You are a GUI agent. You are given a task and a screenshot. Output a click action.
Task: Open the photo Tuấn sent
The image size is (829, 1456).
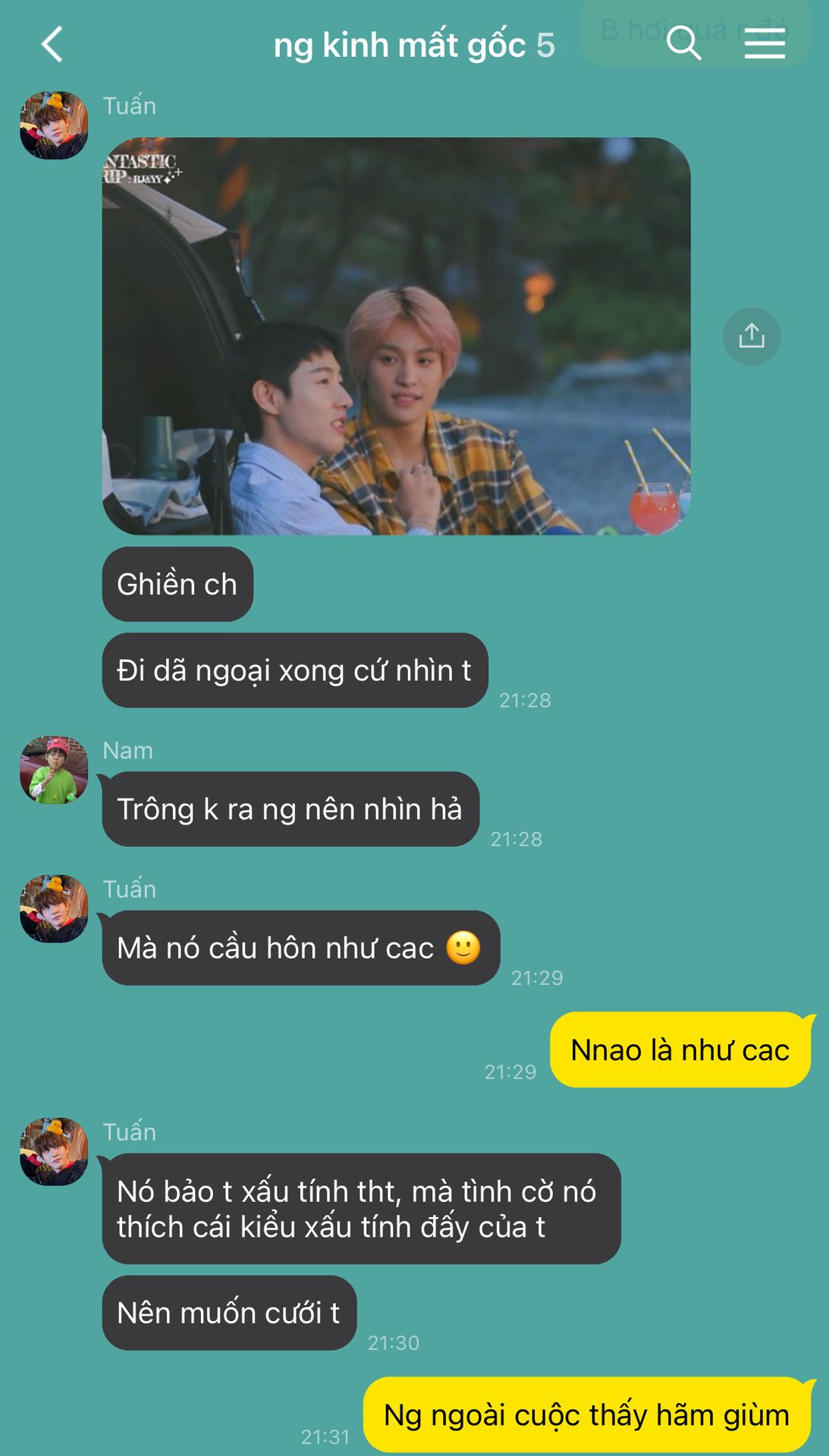coord(397,336)
